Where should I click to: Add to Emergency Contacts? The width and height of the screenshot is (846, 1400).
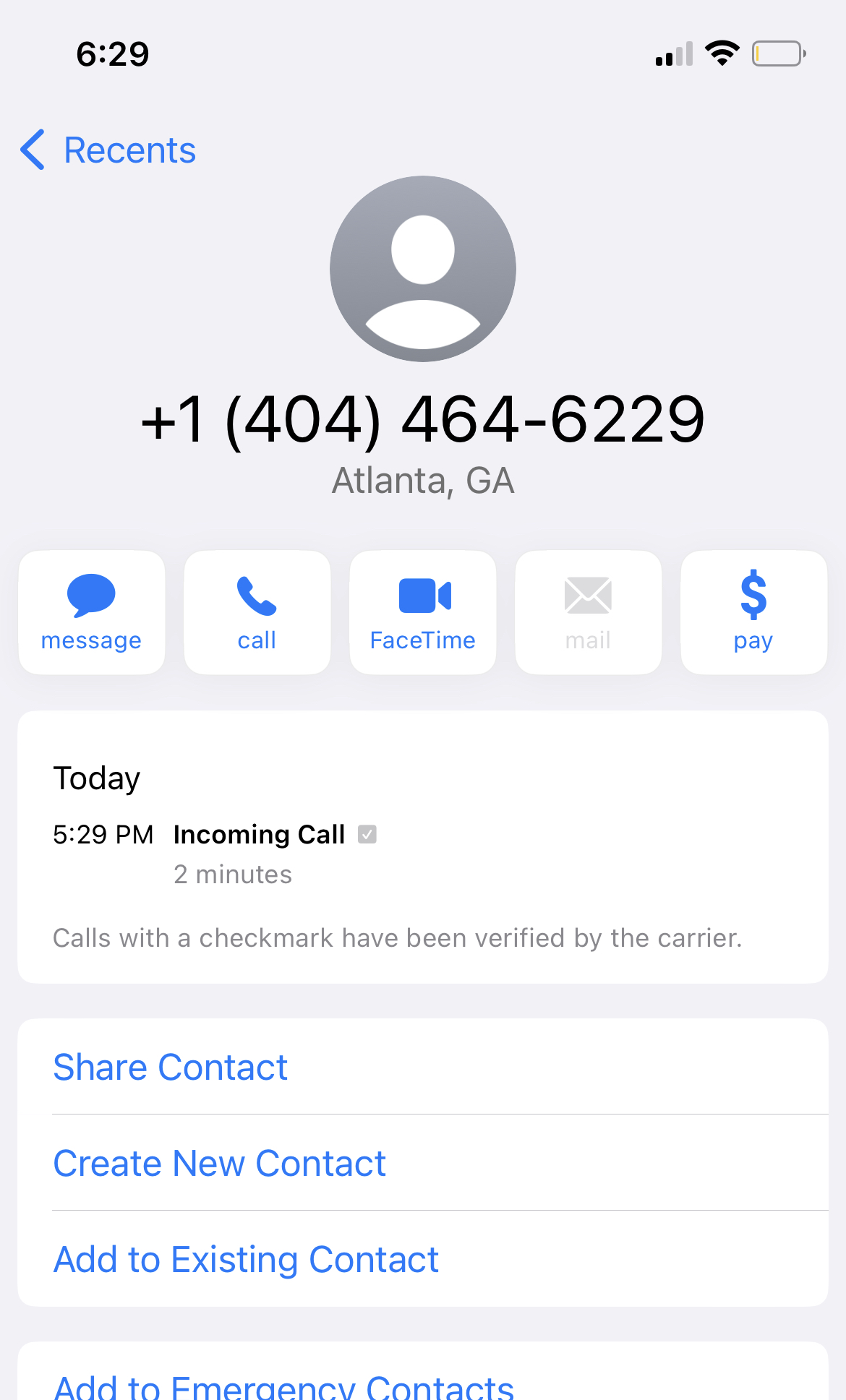pyautogui.click(x=283, y=1384)
